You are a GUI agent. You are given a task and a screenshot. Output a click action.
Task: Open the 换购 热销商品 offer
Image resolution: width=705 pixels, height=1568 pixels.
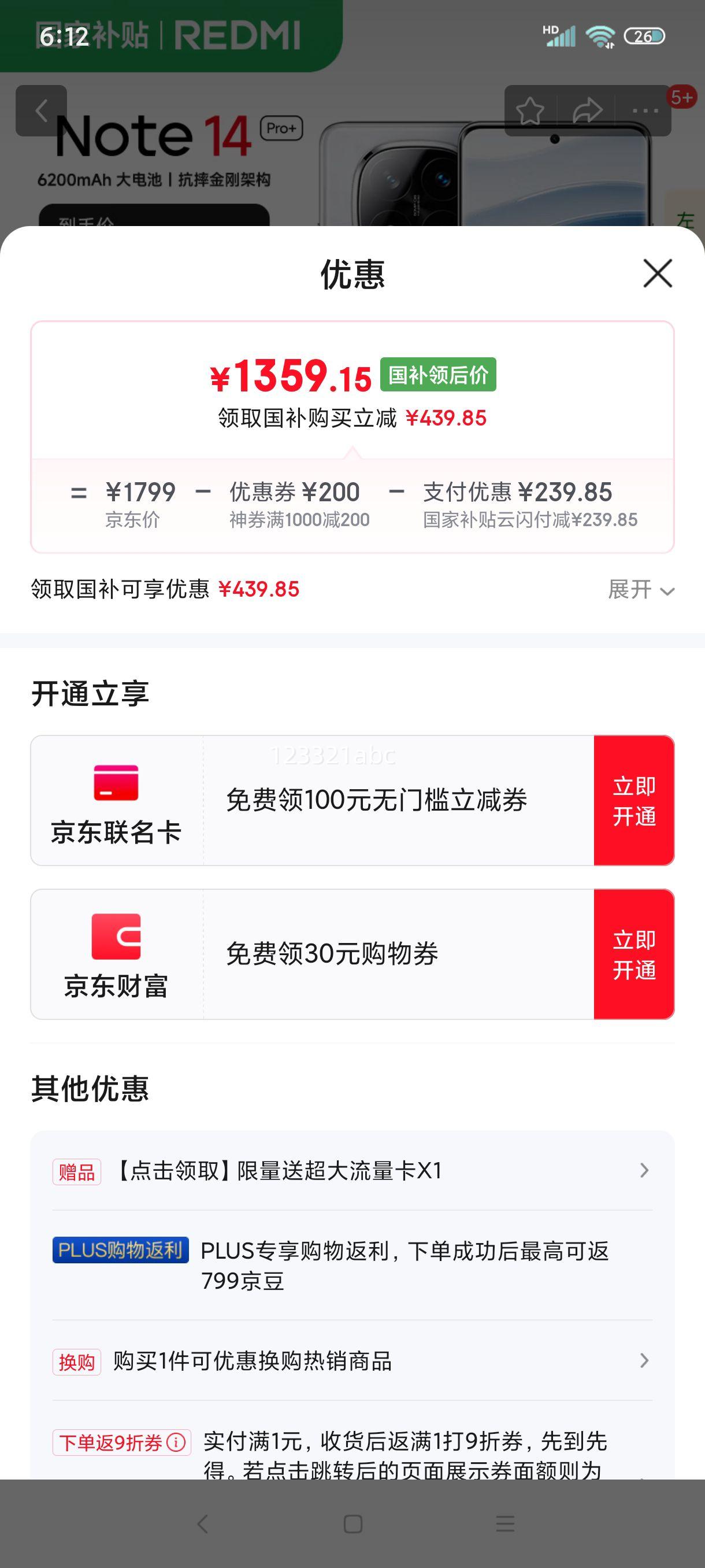tap(351, 1361)
